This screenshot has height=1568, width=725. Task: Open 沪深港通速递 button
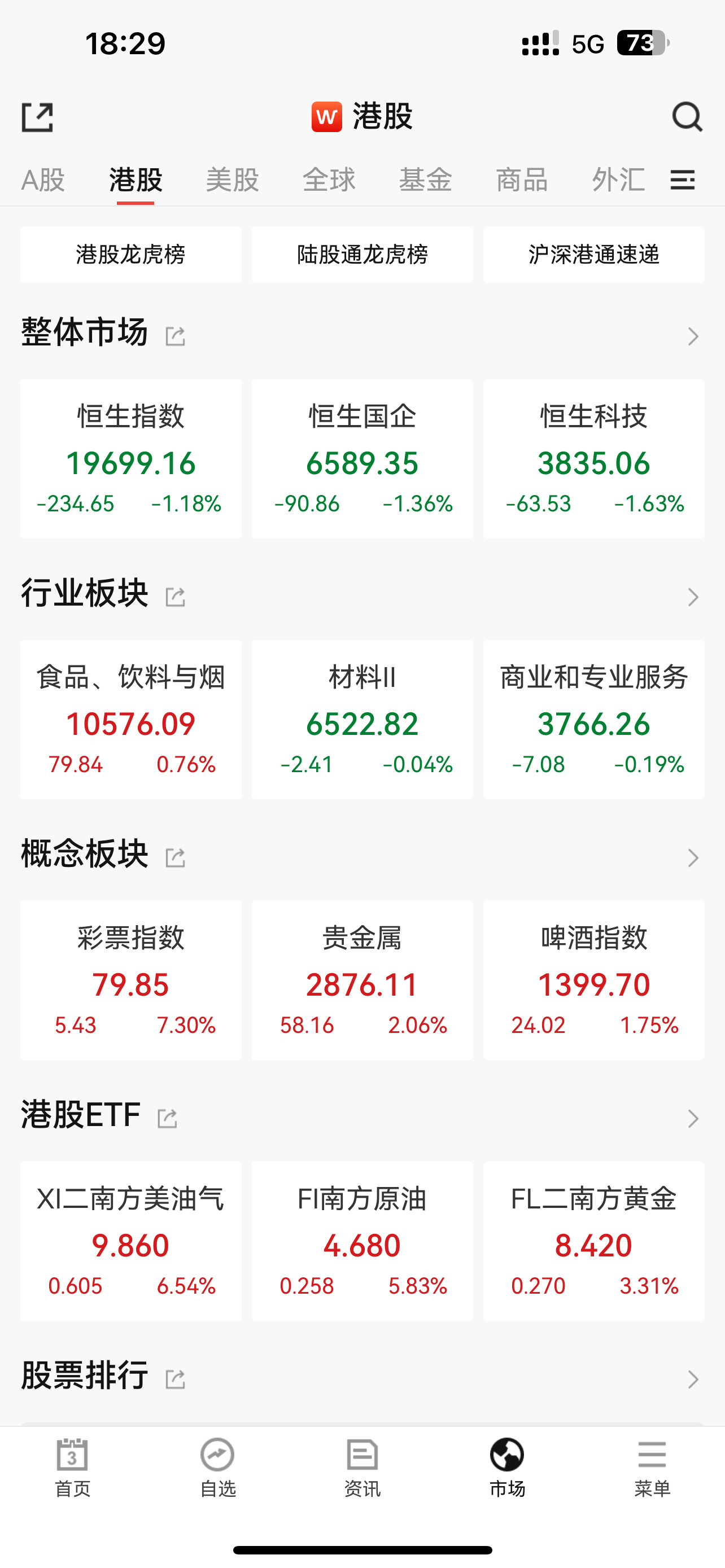(x=593, y=255)
